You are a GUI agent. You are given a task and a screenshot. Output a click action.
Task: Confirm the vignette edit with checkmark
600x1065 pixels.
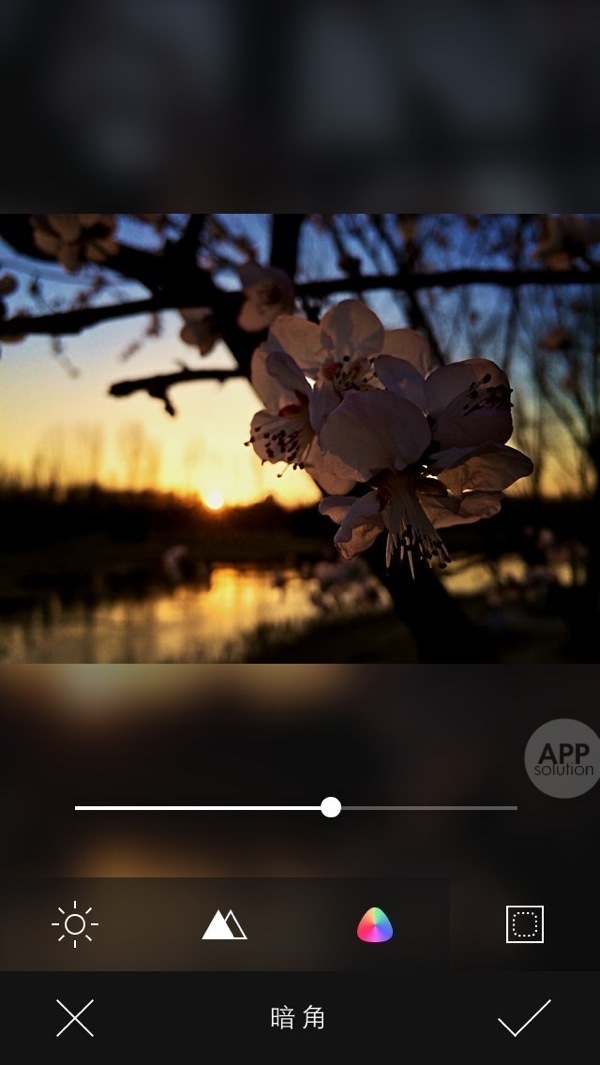pos(524,1018)
